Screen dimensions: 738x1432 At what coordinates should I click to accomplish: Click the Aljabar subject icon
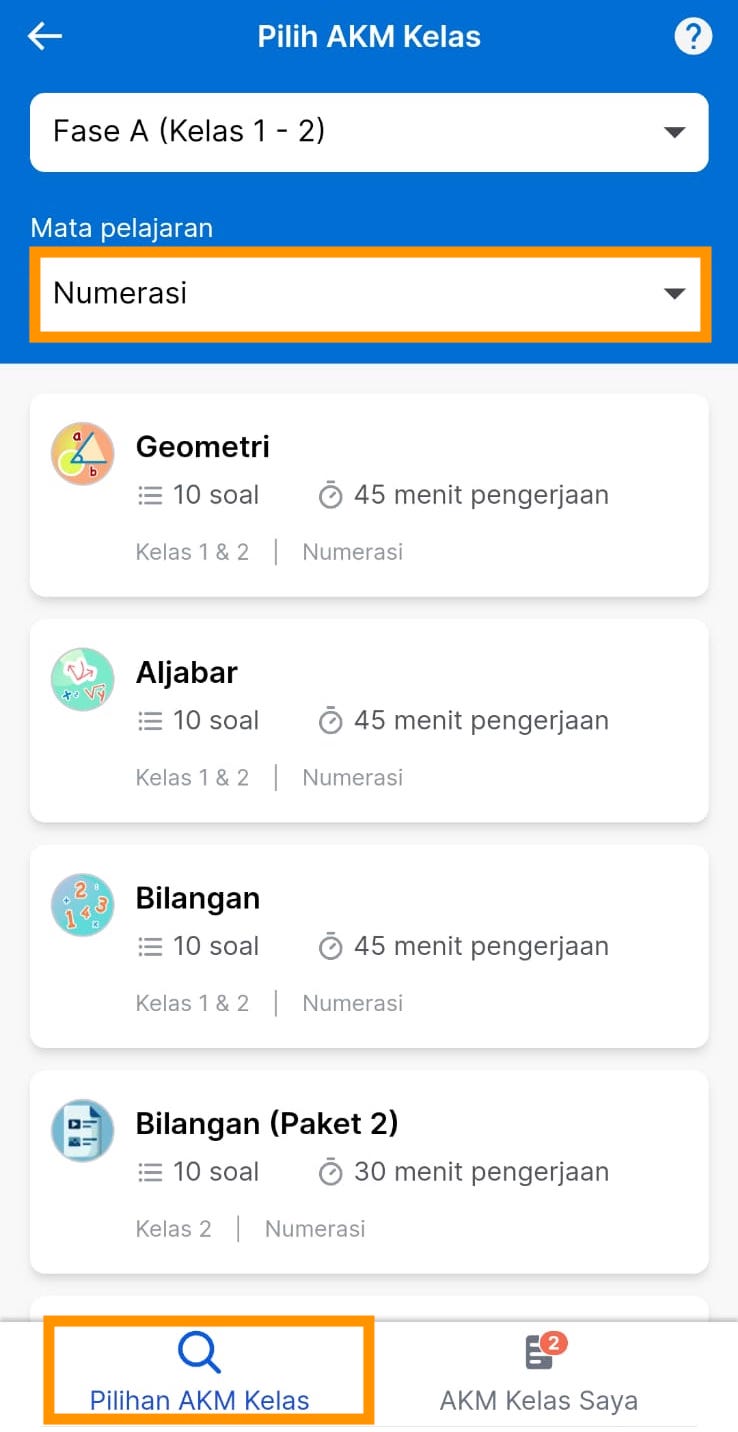tap(82, 679)
